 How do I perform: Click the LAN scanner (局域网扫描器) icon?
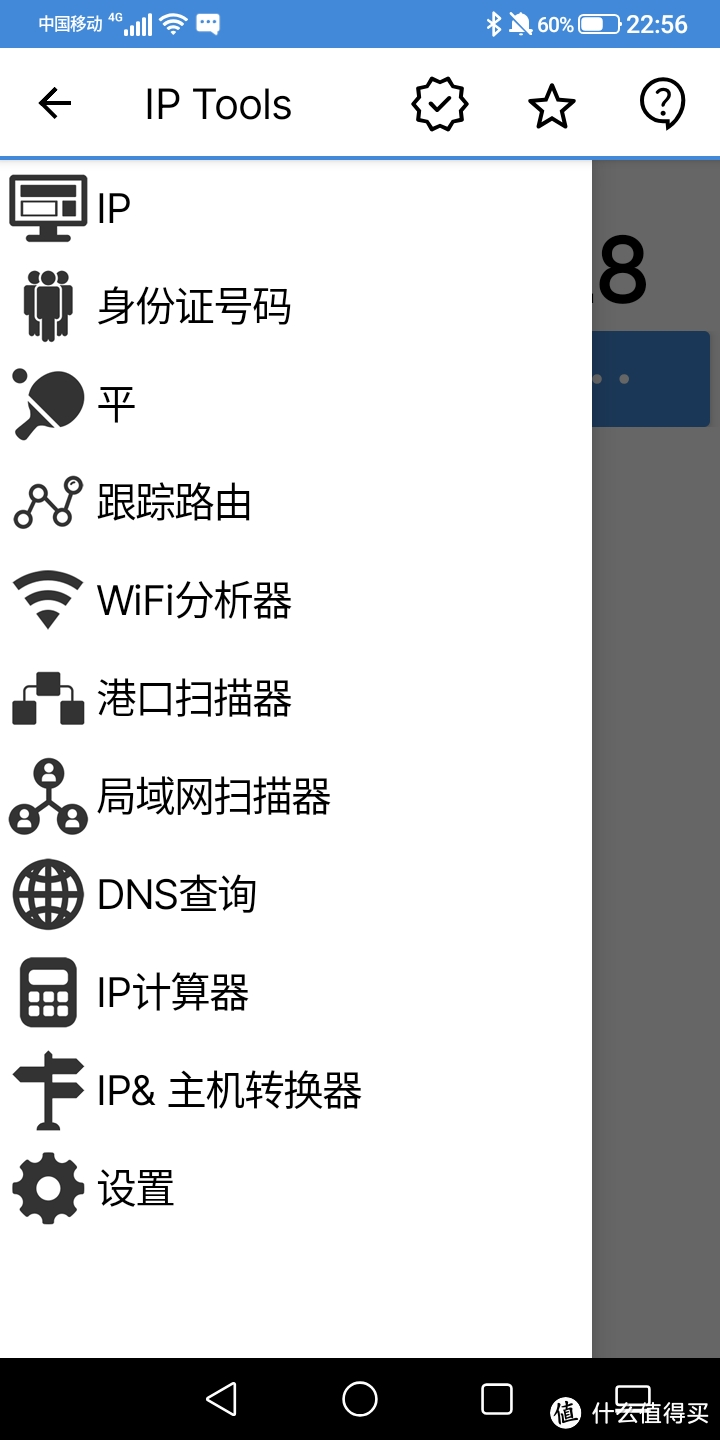[x=47, y=795]
